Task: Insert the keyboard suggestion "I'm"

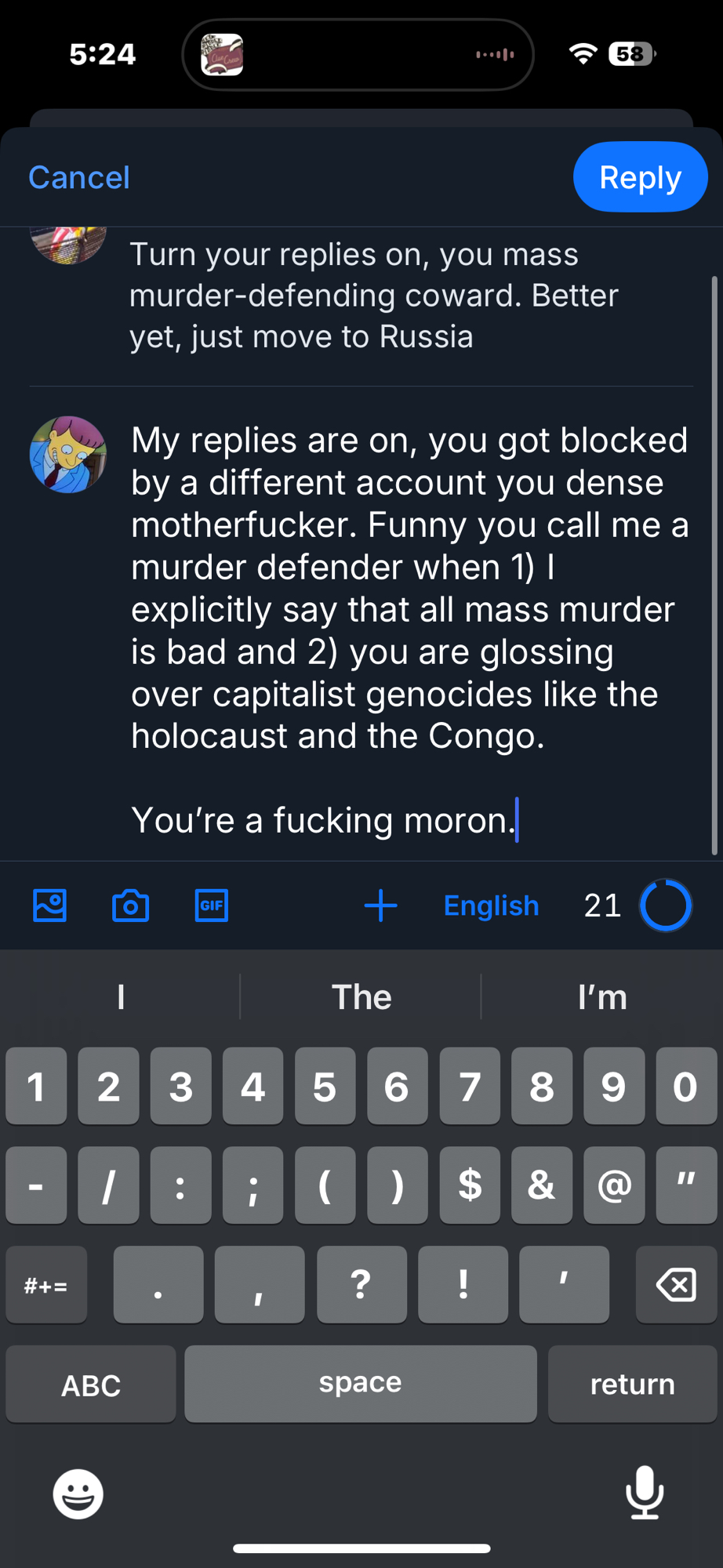Action: (x=601, y=997)
